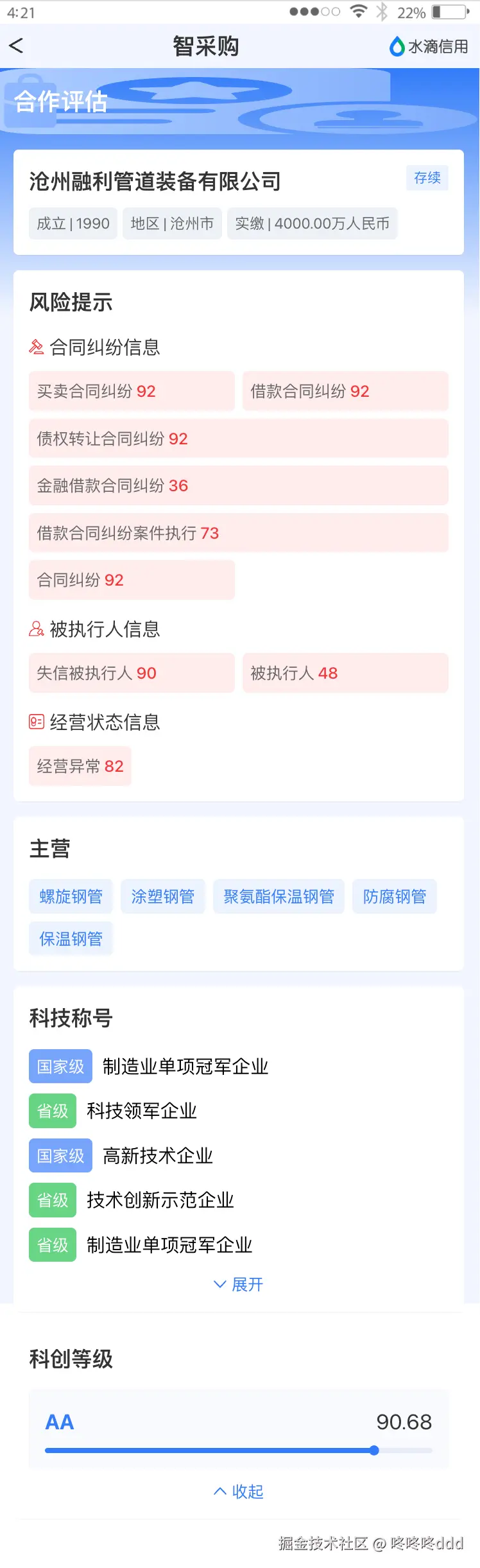Viewport: 480px width, 1568px height.
Task: Open the 合同纠纷 92 chip
Action: coord(132,580)
